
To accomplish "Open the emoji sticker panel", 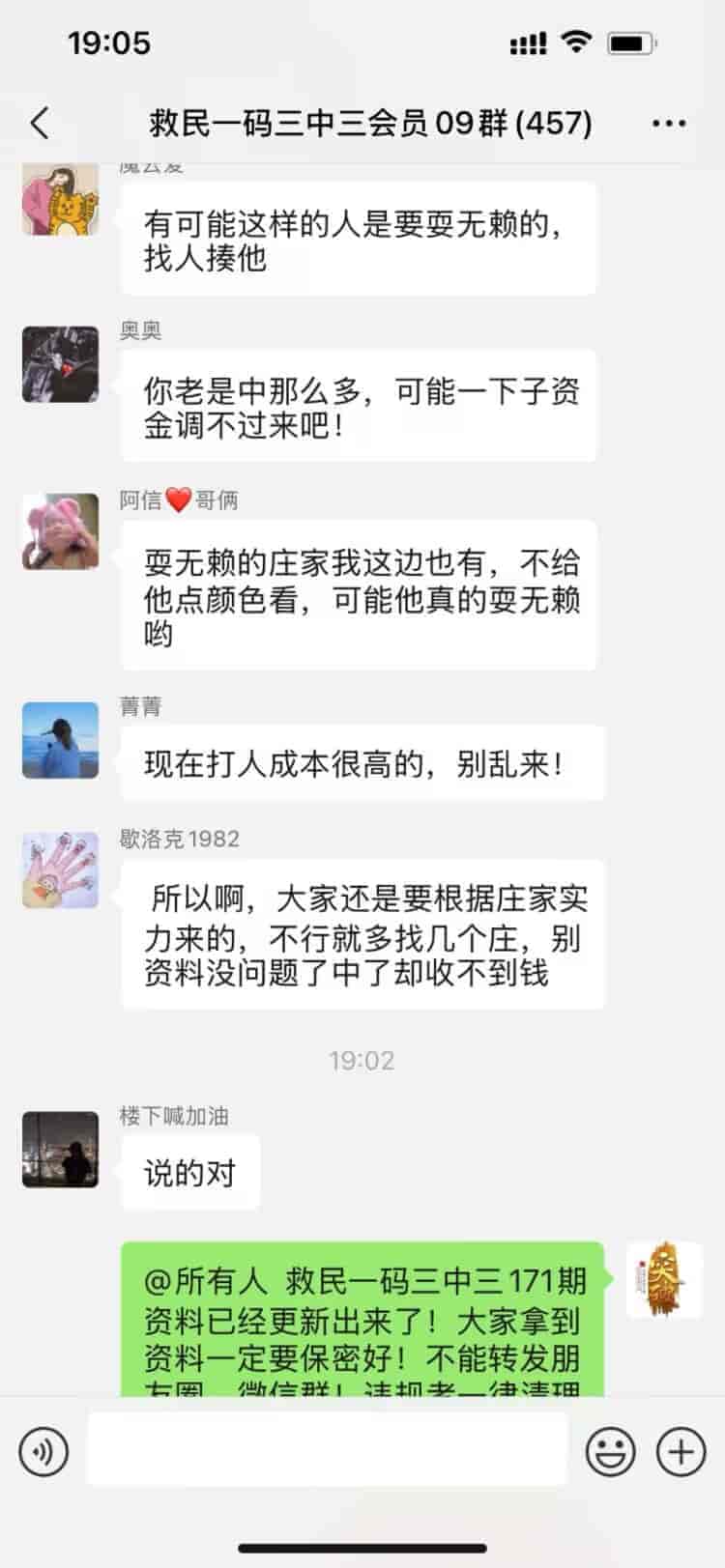I will 611,1451.
